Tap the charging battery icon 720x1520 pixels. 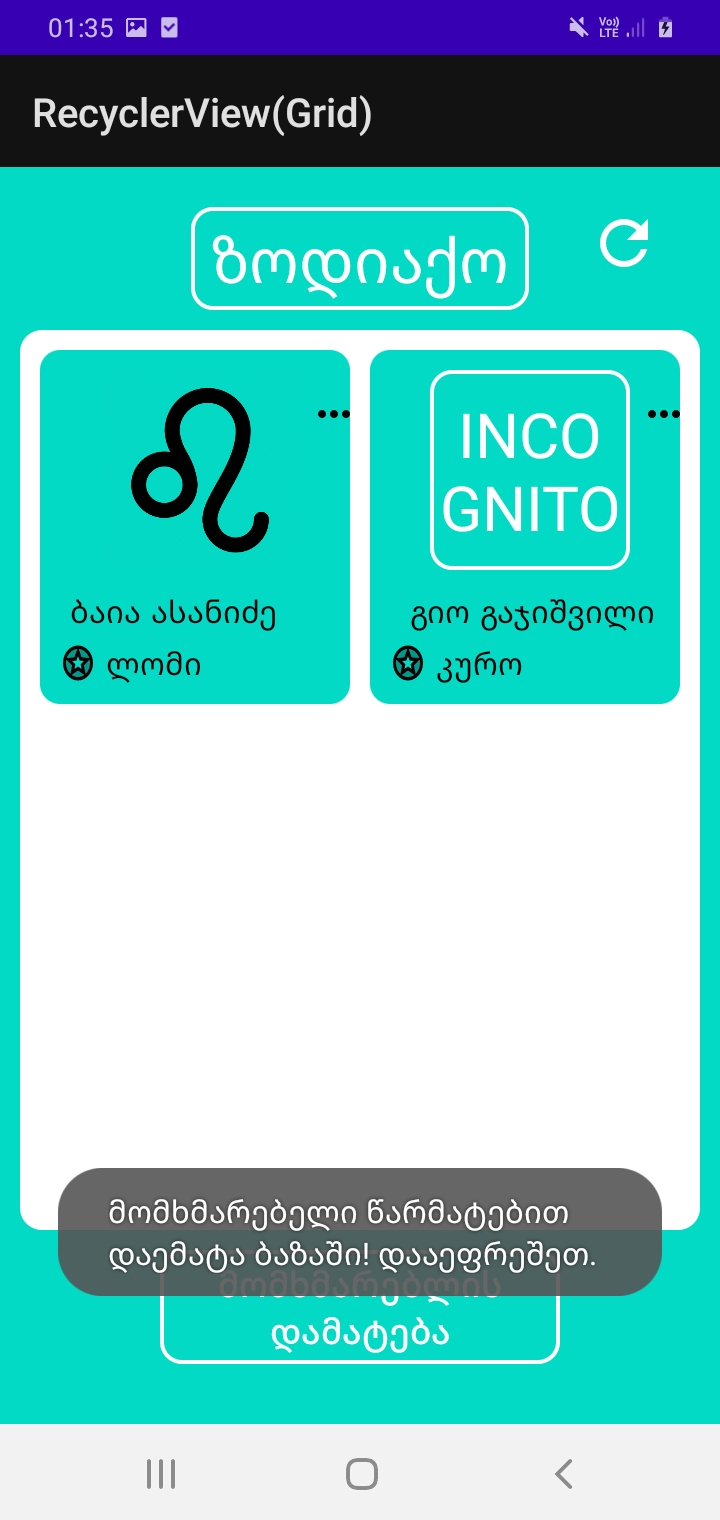(x=665, y=27)
